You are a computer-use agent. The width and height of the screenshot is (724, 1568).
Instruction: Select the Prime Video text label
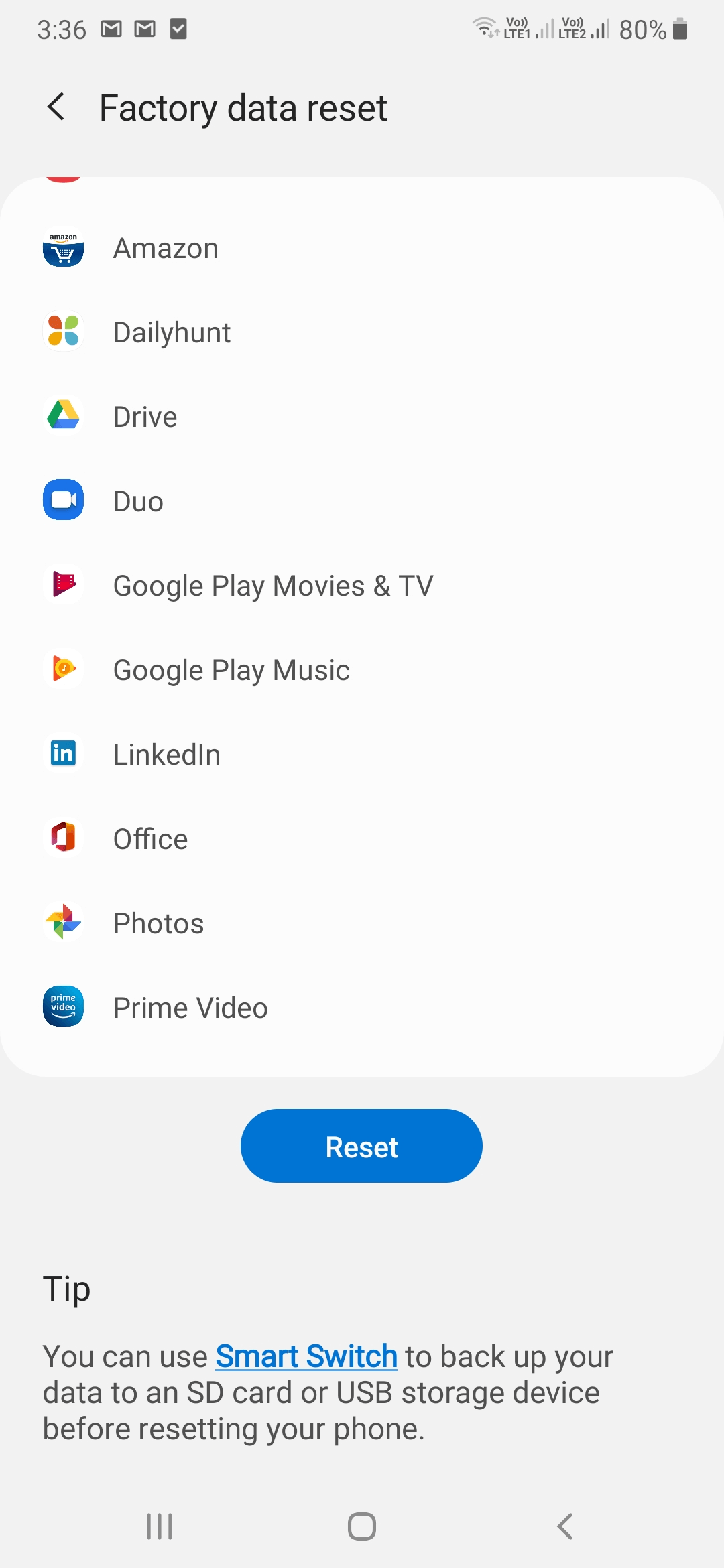[x=190, y=1007]
